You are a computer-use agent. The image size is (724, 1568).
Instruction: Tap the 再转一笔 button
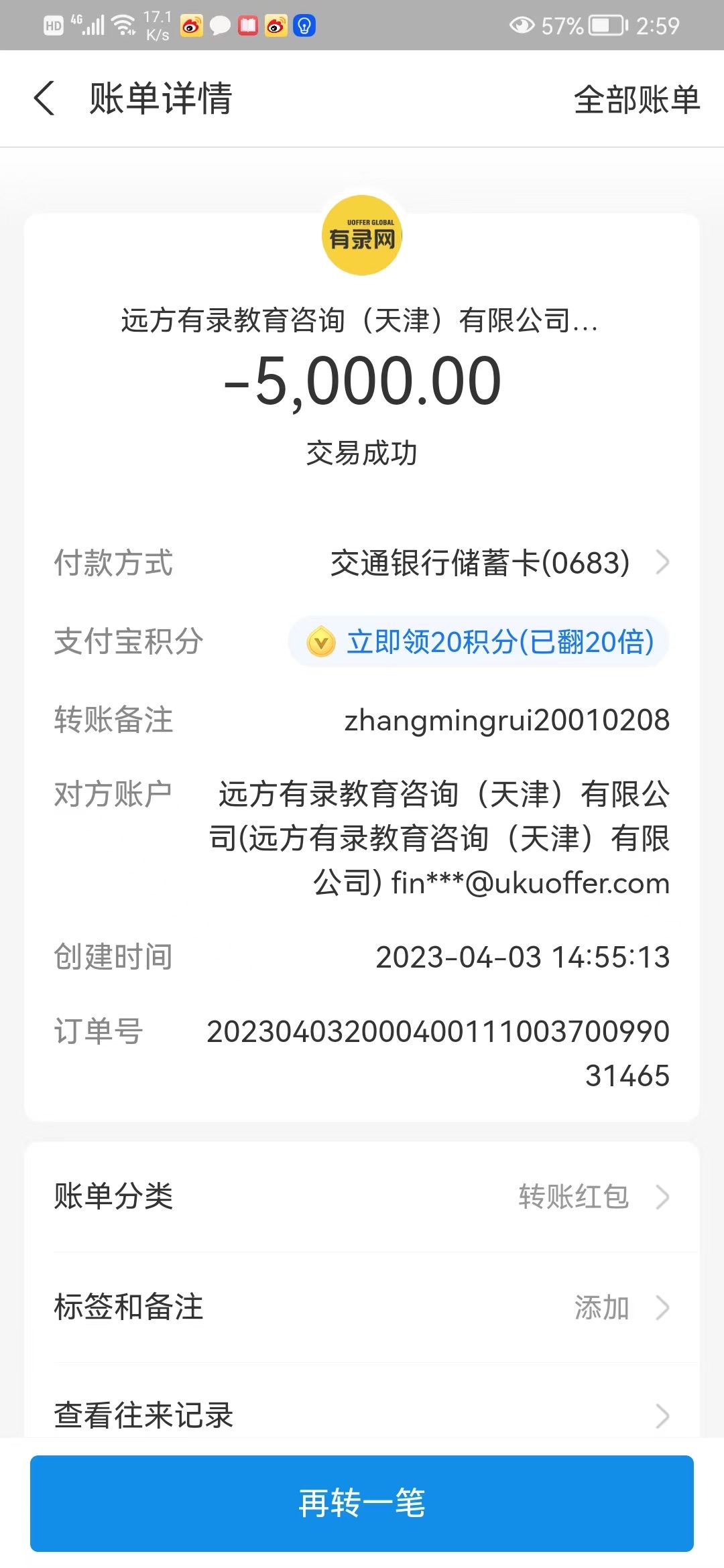pyautogui.click(x=362, y=1503)
